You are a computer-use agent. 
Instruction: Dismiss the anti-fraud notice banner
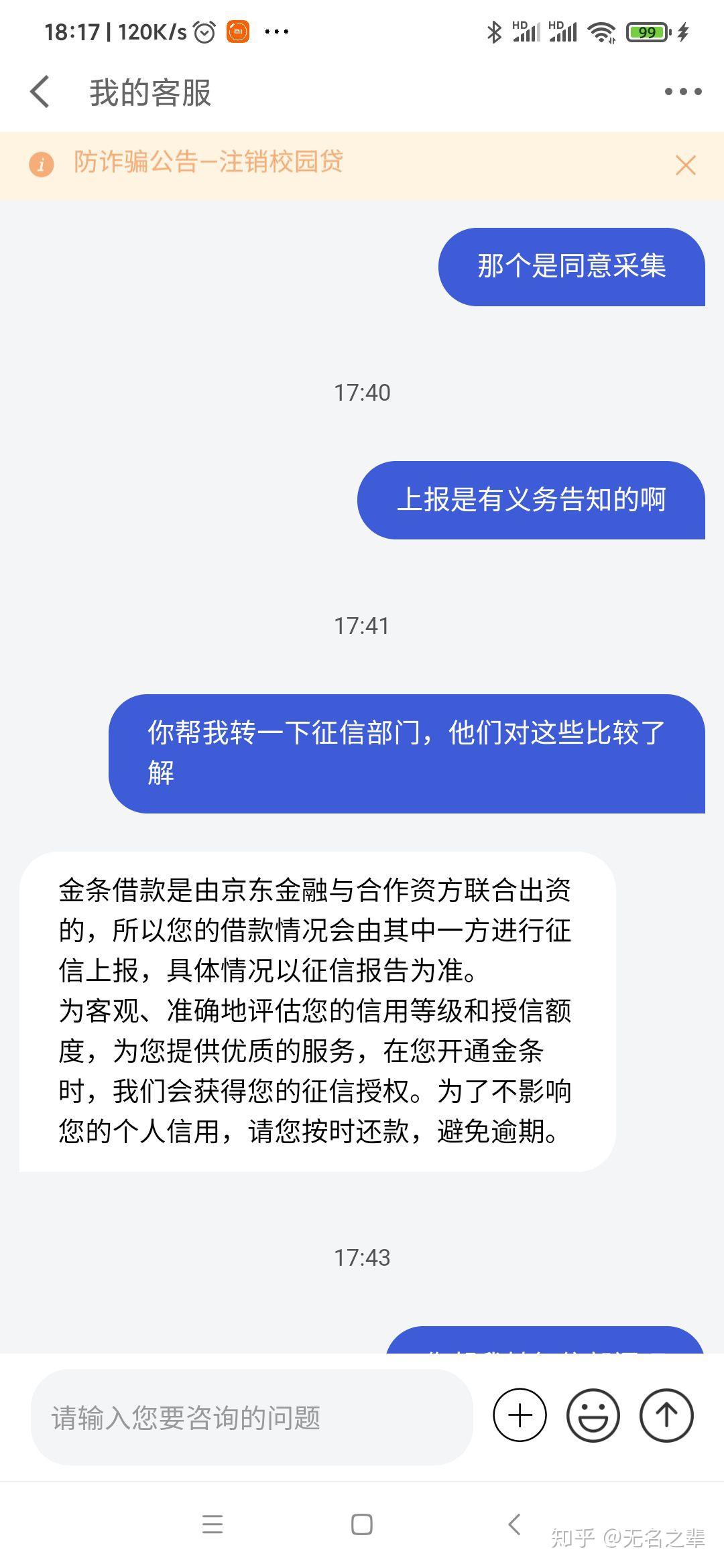click(x=685, y=165)
